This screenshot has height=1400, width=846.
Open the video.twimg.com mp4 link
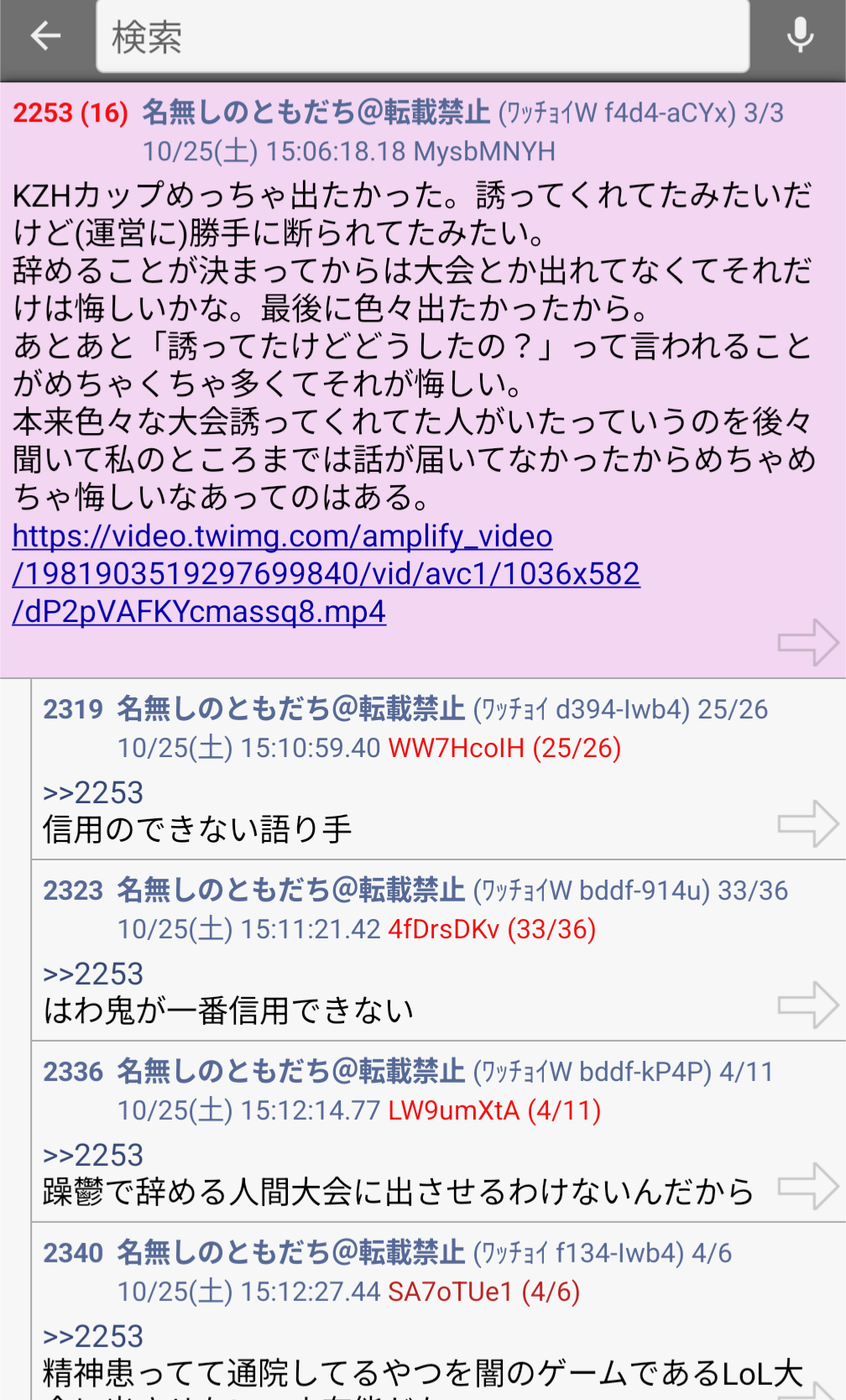326,573
